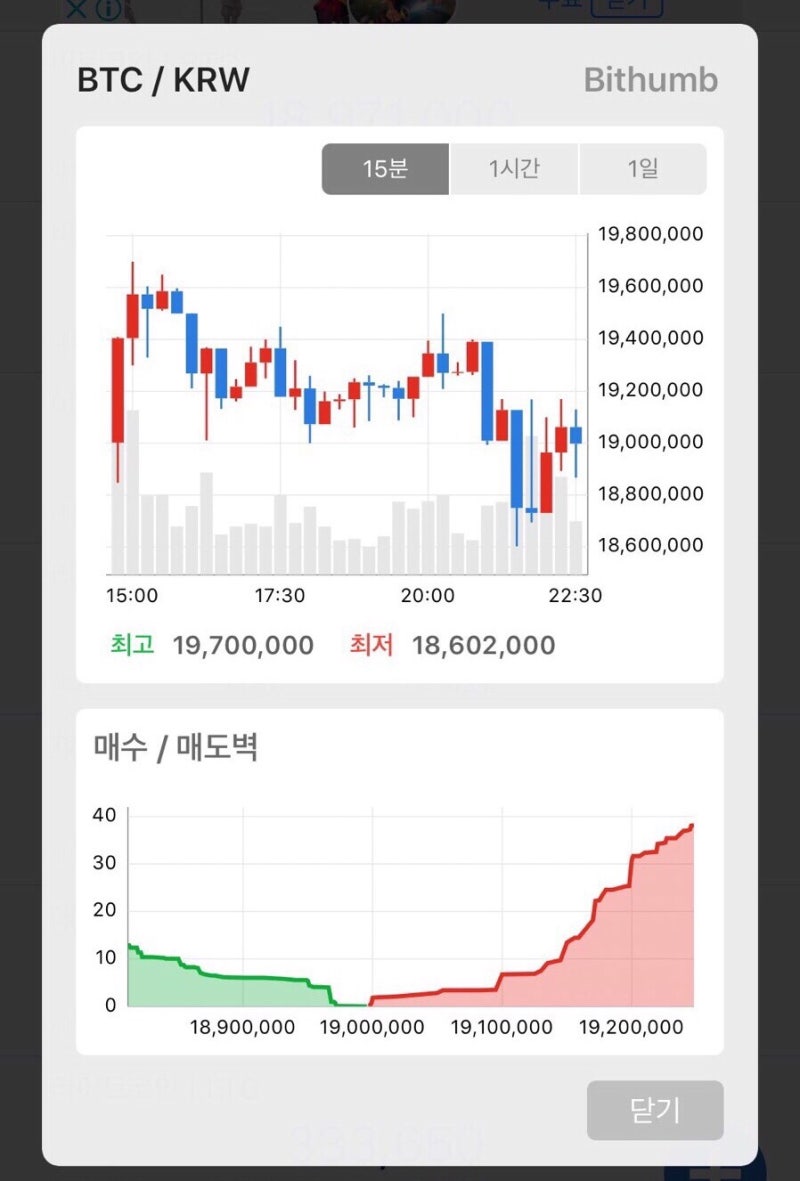The image size is (800, 1181).
Task: Toggle the 15분 interval selection
Action: 384,168
